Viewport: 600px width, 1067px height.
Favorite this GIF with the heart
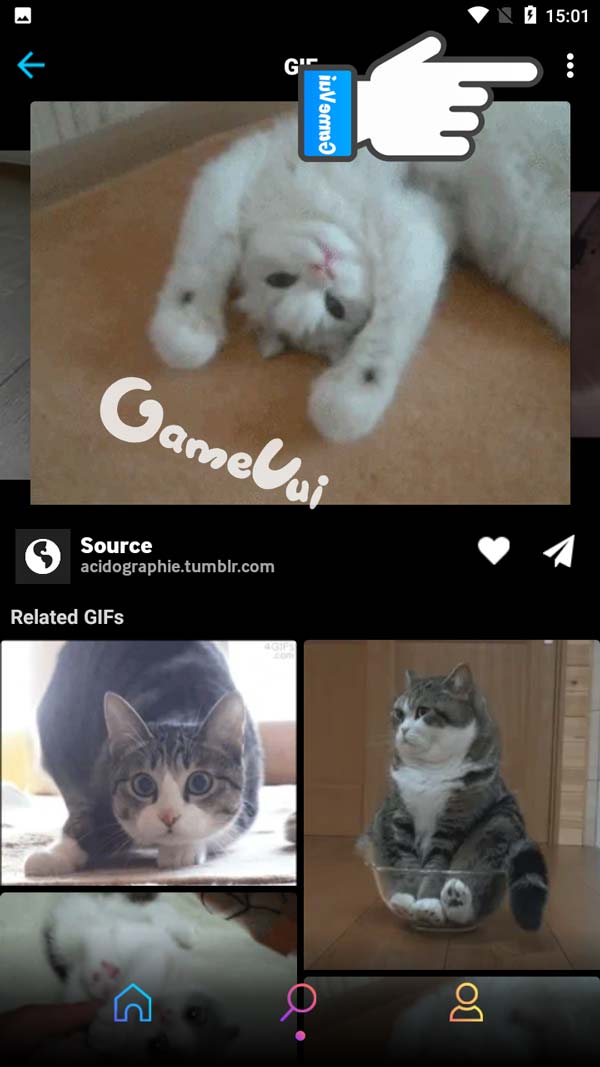click(x=493, y=551)
